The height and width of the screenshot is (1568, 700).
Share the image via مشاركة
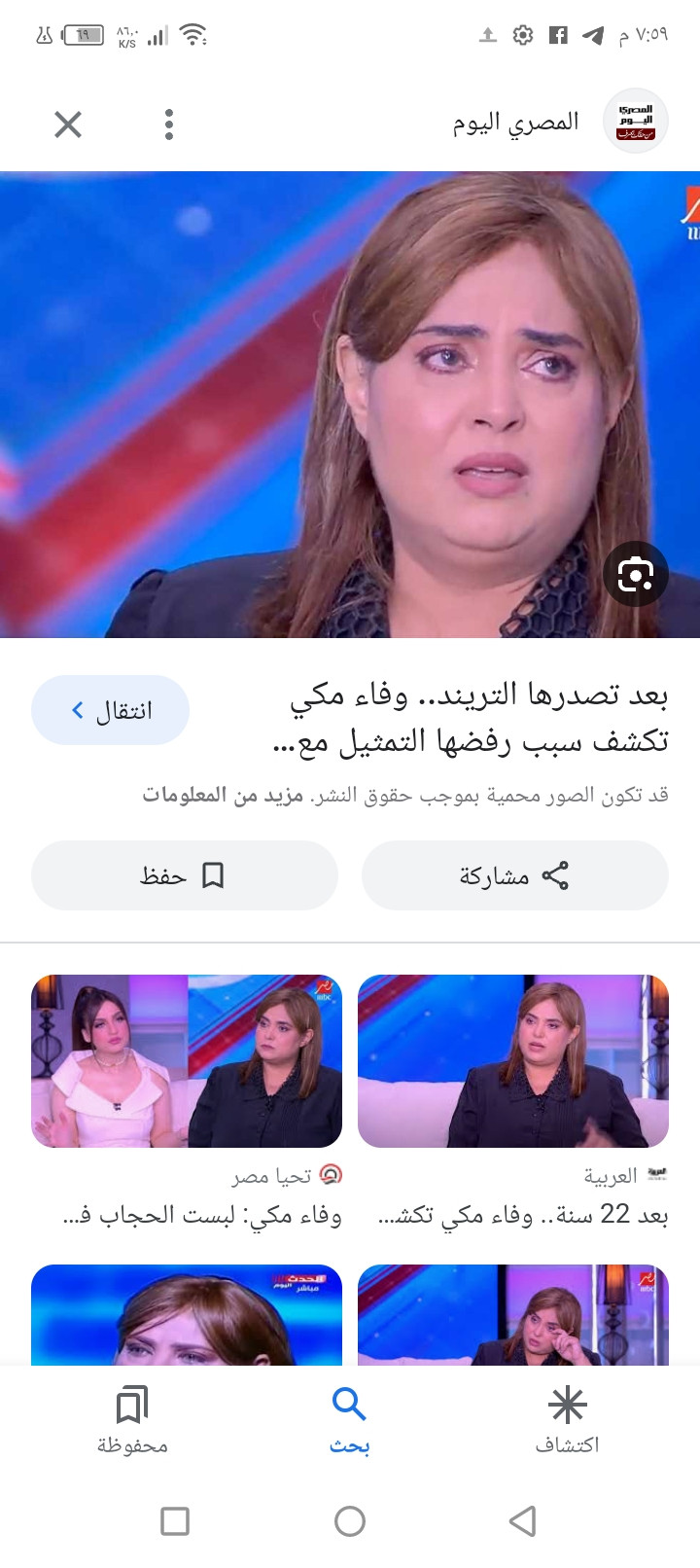tap(514, 875)
